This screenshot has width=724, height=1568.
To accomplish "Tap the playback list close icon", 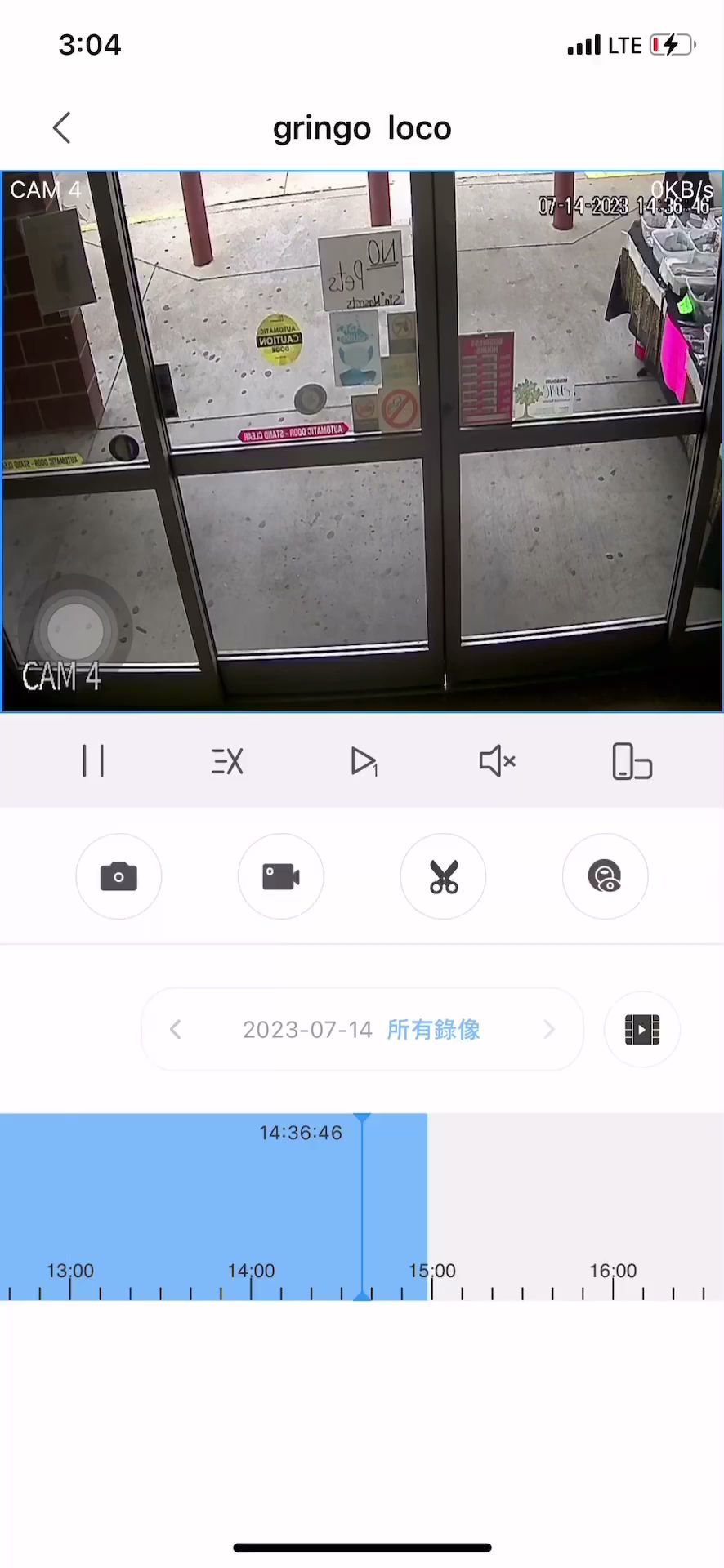I will click(227, 761).
